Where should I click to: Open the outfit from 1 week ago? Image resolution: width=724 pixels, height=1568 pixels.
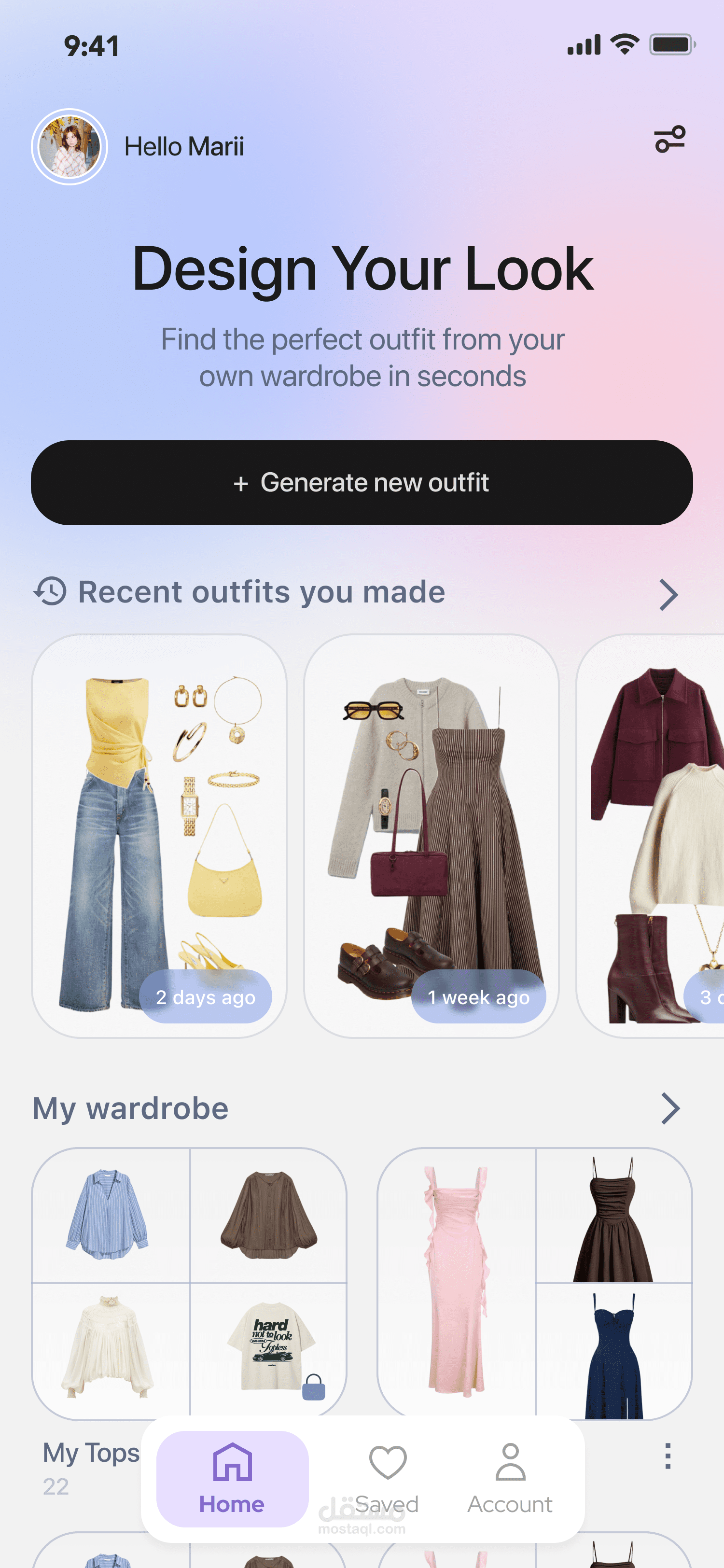point(431,835)
